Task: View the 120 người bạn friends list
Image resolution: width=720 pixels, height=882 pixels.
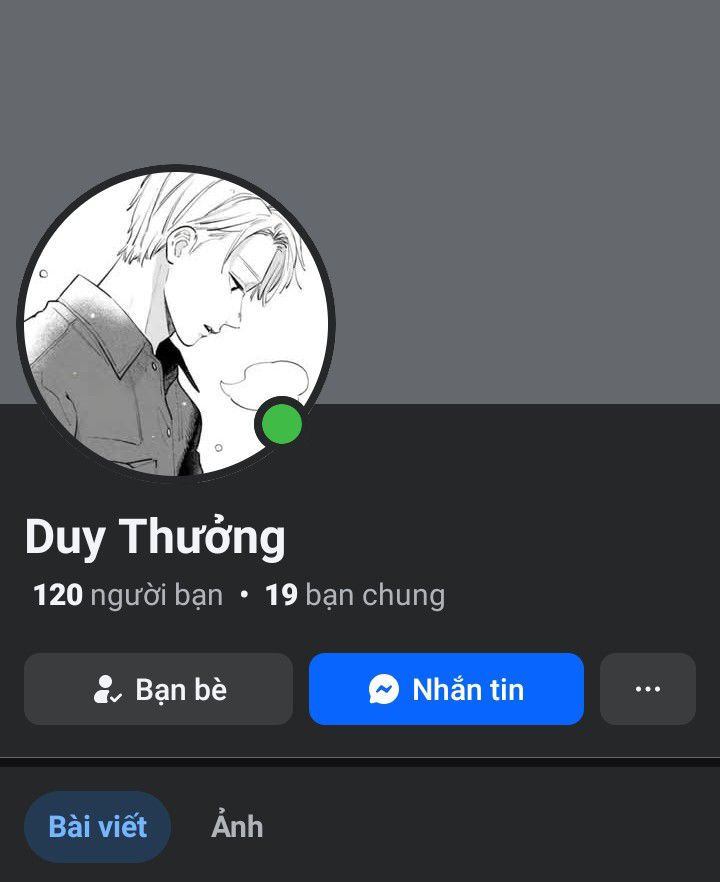Action: point(128,595)
